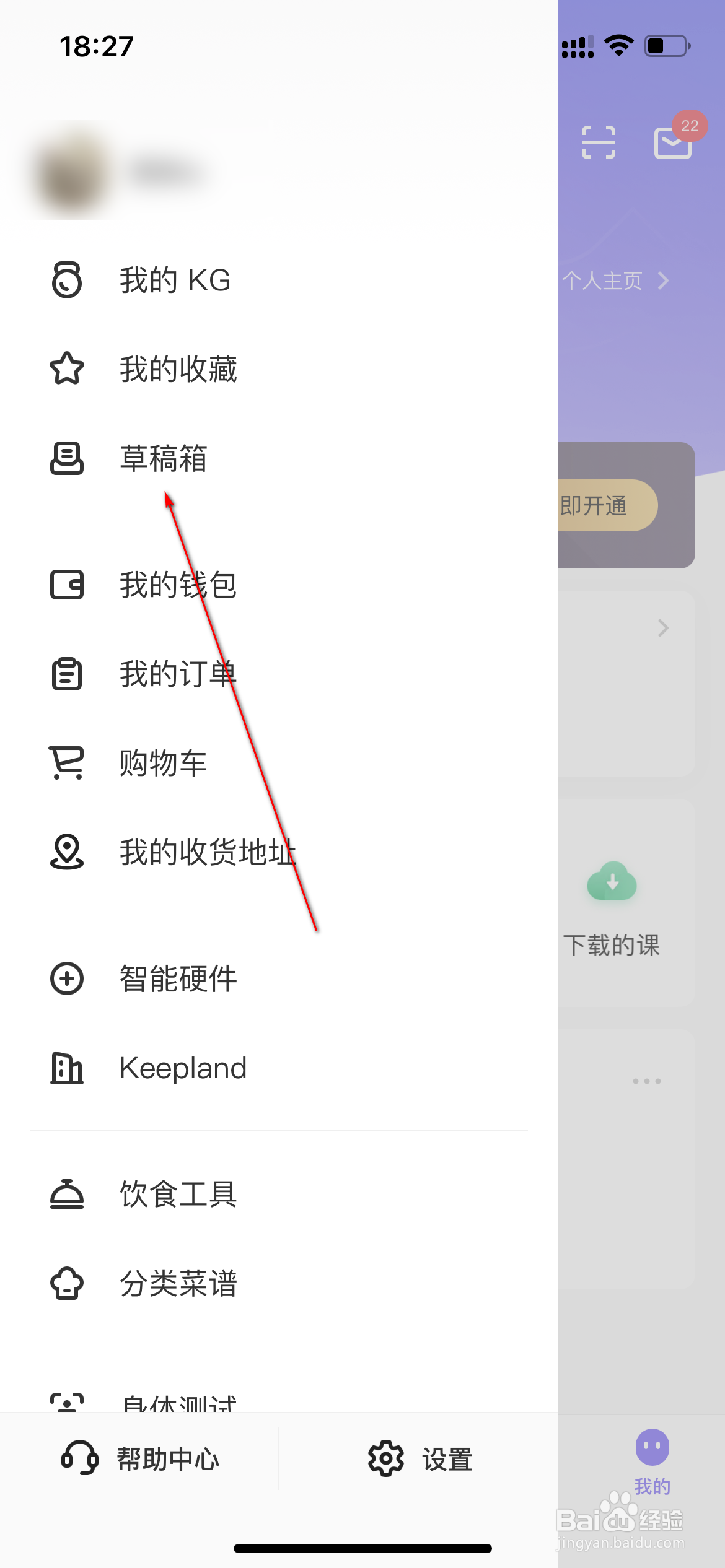Screen dimensions: 725x1568
Task: Open the 购物车 shopping cart
Action: [162, 763]
